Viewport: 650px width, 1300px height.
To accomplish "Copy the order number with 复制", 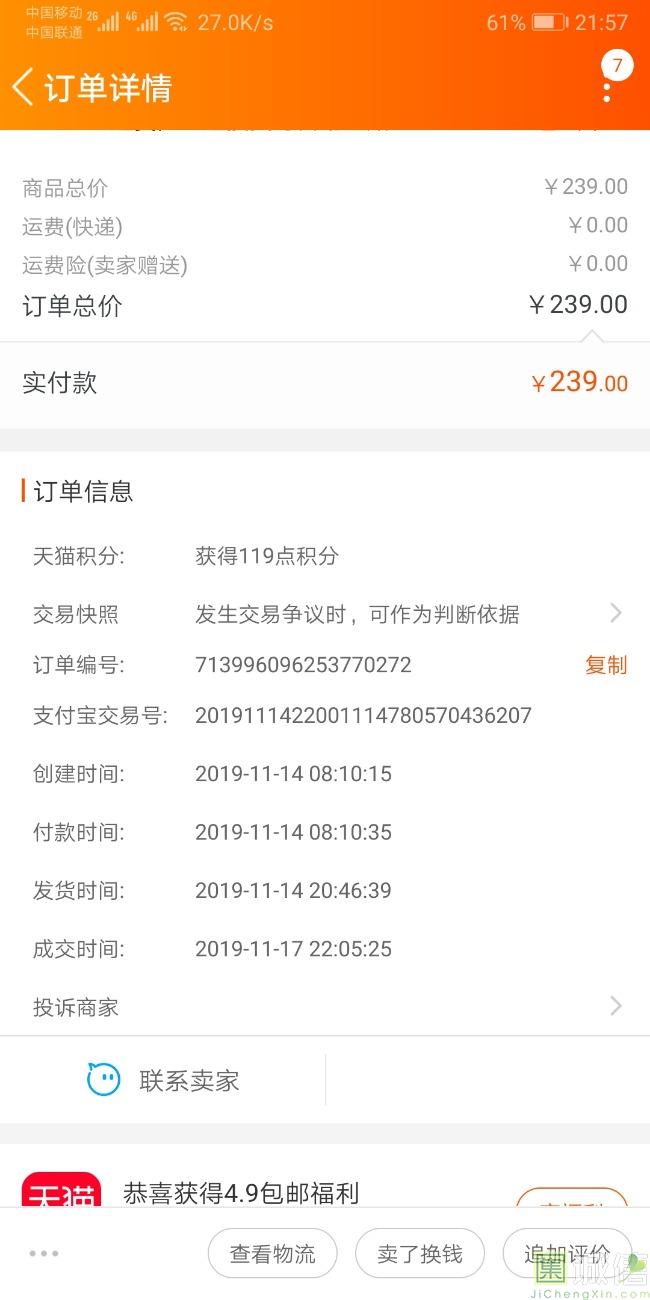I will pos(606,665).
